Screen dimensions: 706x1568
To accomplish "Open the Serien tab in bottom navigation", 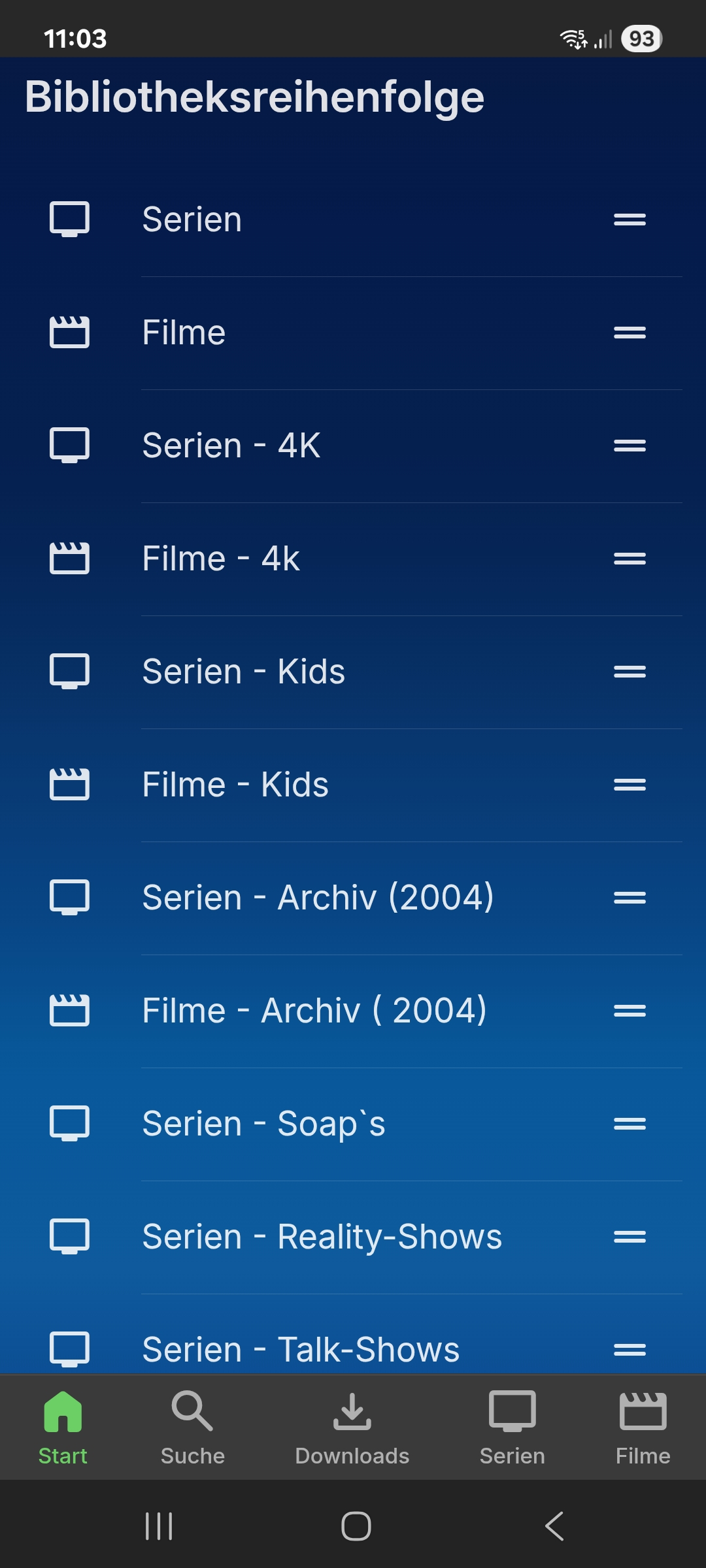I will 512,1428.
